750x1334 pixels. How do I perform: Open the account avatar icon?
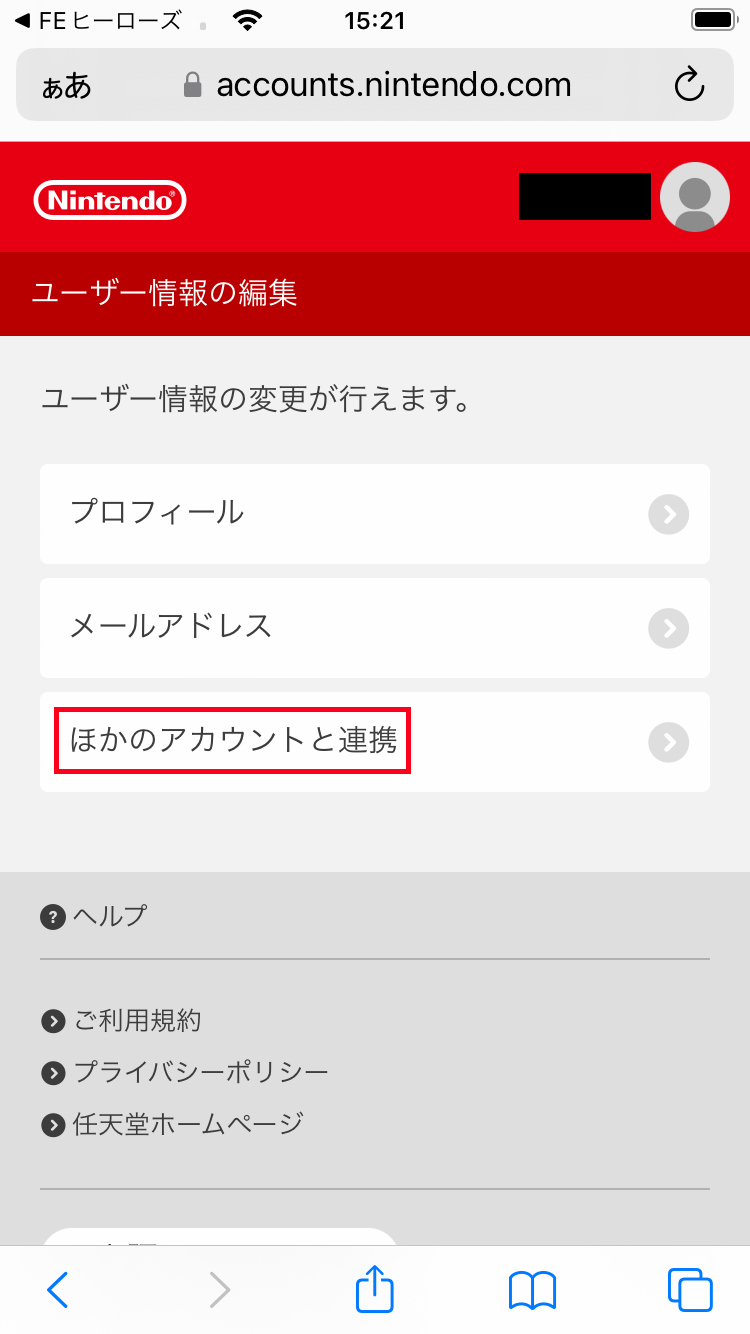click(694, 197)
